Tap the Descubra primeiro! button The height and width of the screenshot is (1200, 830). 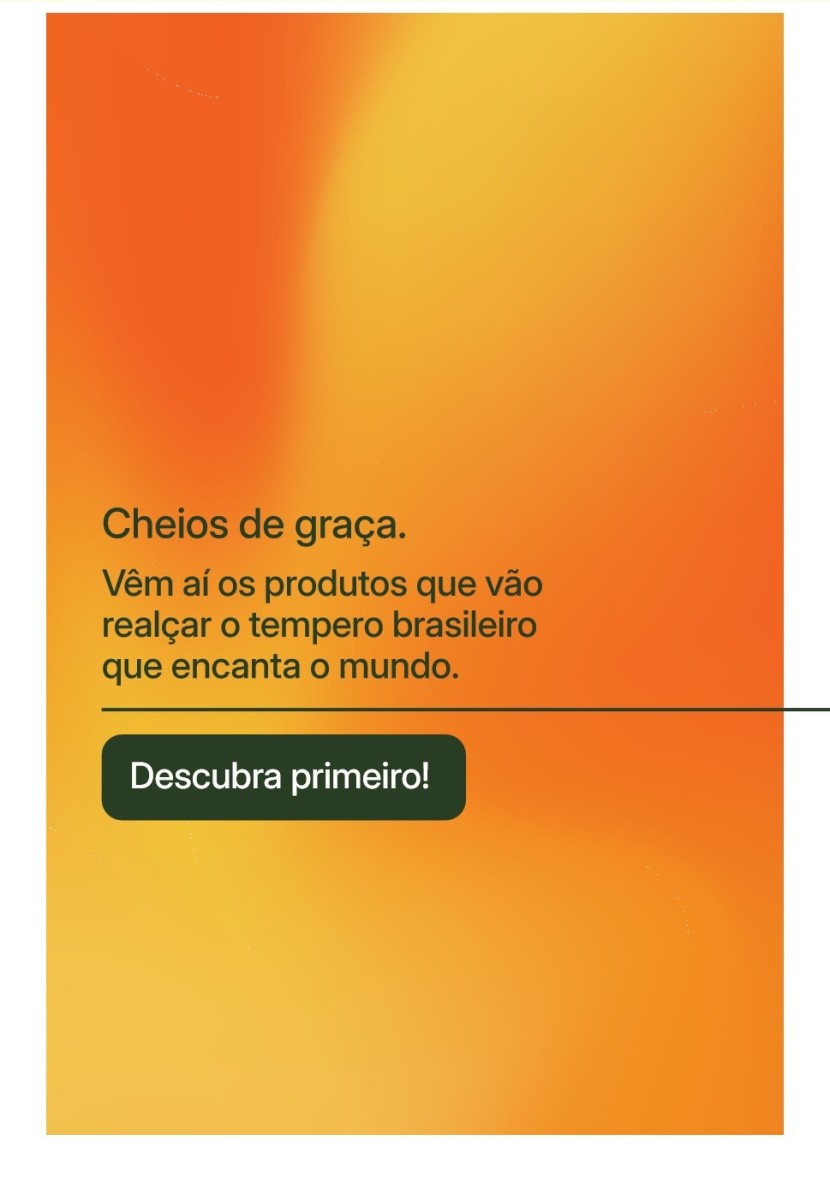pyautogui.click(x=283, y=777)
